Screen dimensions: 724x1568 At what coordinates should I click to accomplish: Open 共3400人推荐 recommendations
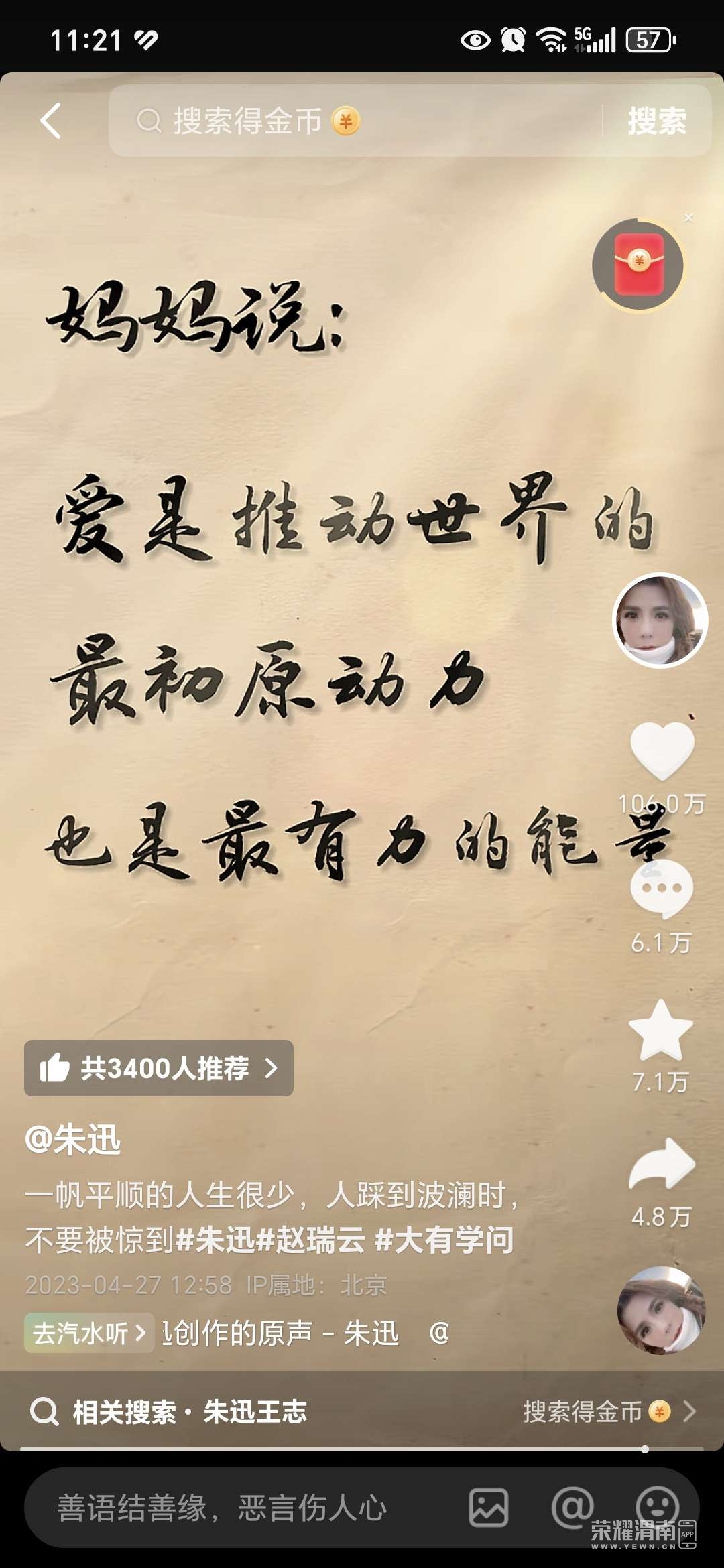(159, 1068)
